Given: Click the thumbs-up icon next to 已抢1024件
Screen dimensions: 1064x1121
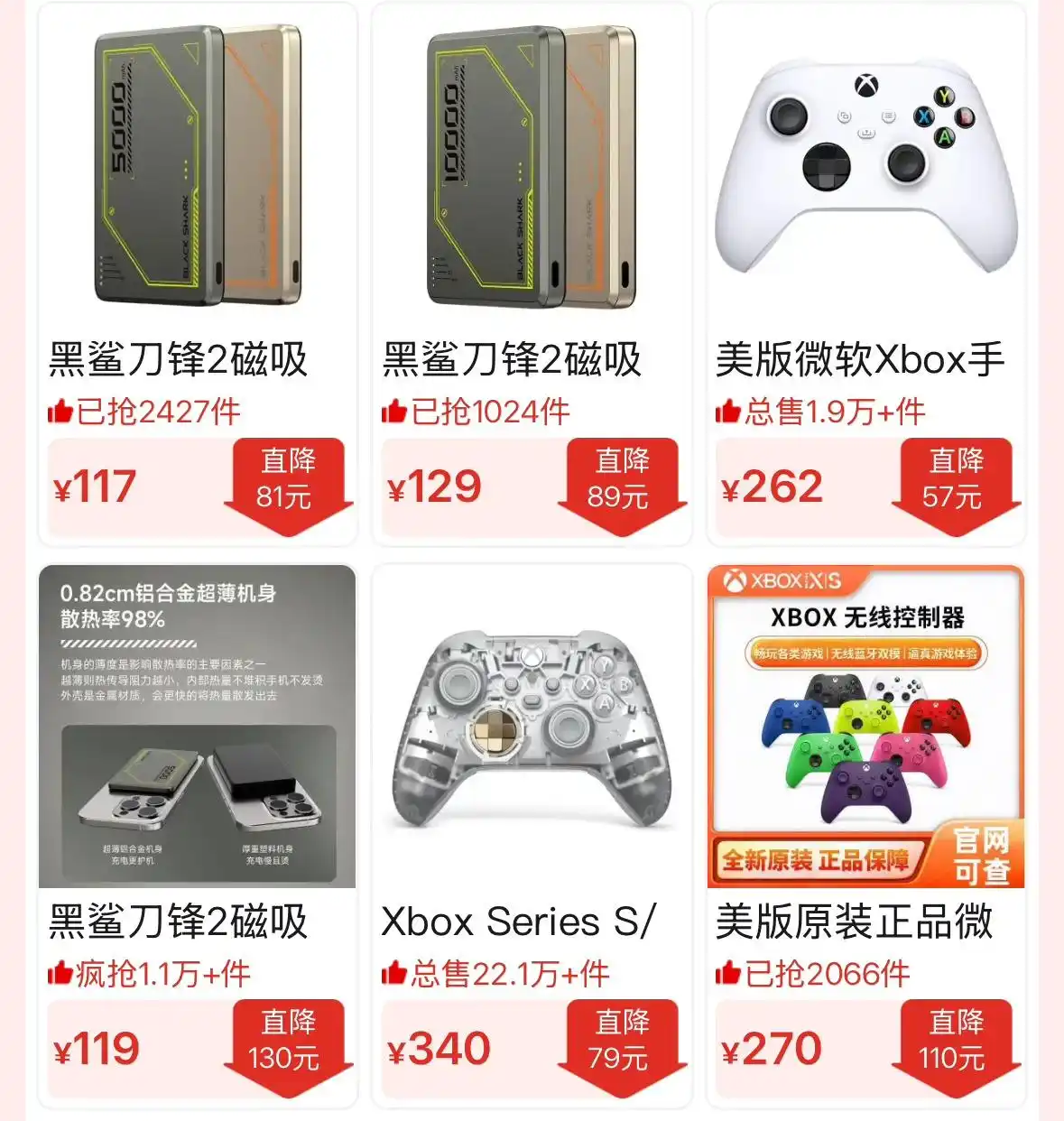Looking at the screenshot, I should 394,412.
